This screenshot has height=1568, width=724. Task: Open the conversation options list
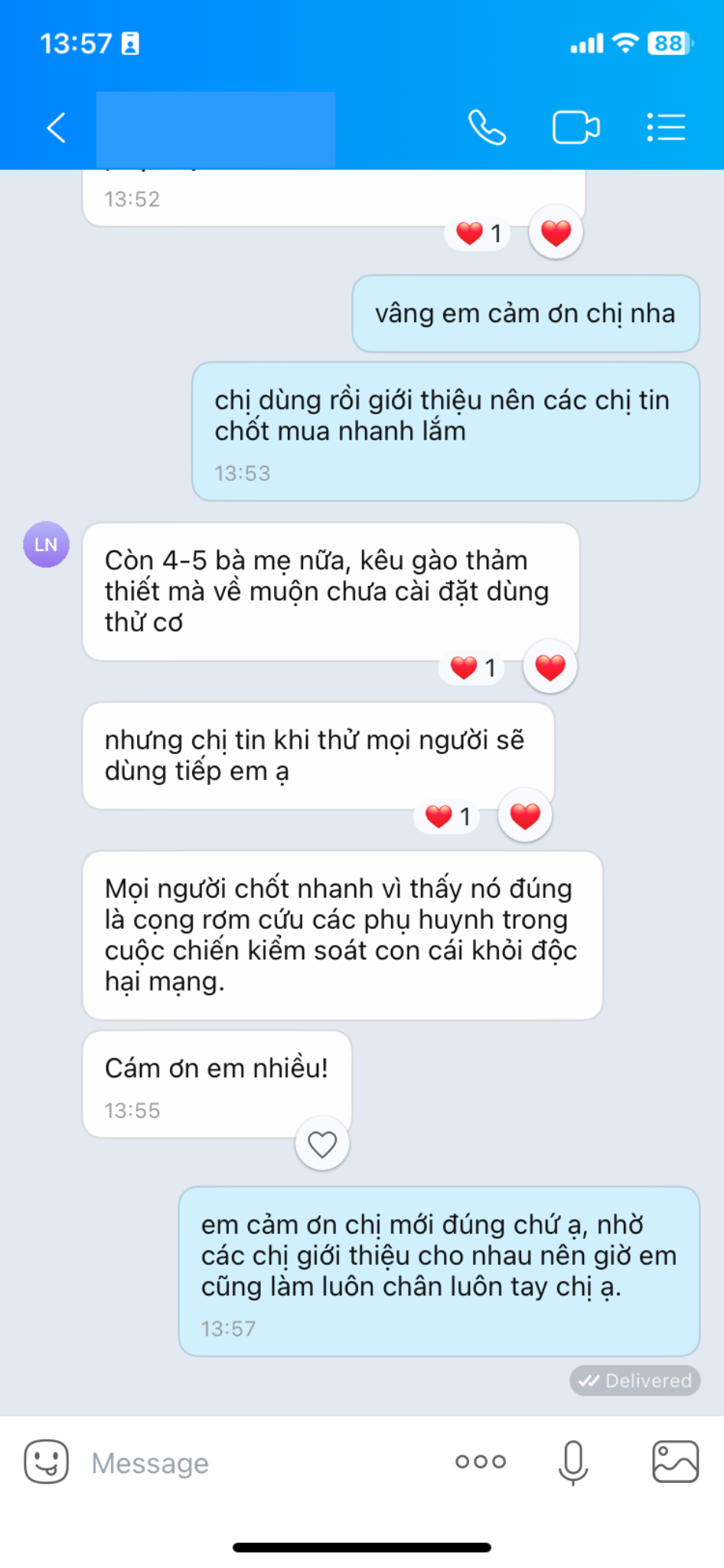[x=665, y=126]
